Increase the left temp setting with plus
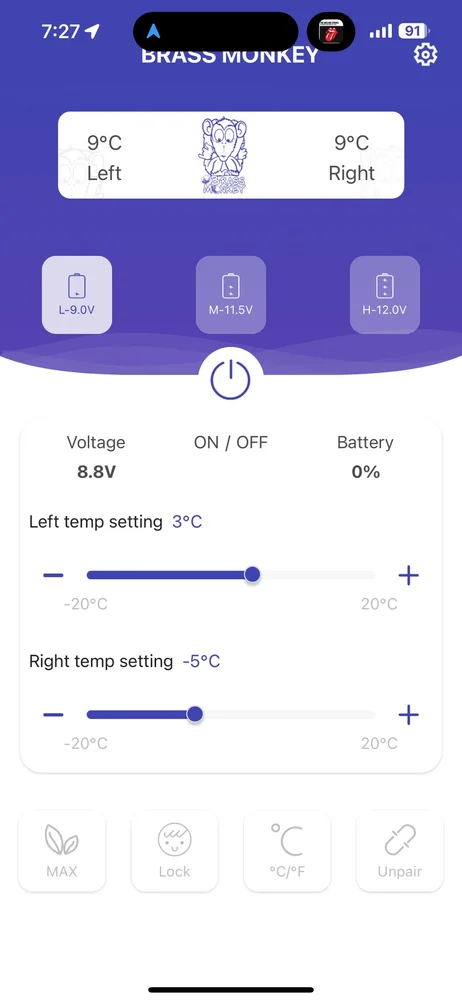The image size is (462, 1000). click(408, 575)
